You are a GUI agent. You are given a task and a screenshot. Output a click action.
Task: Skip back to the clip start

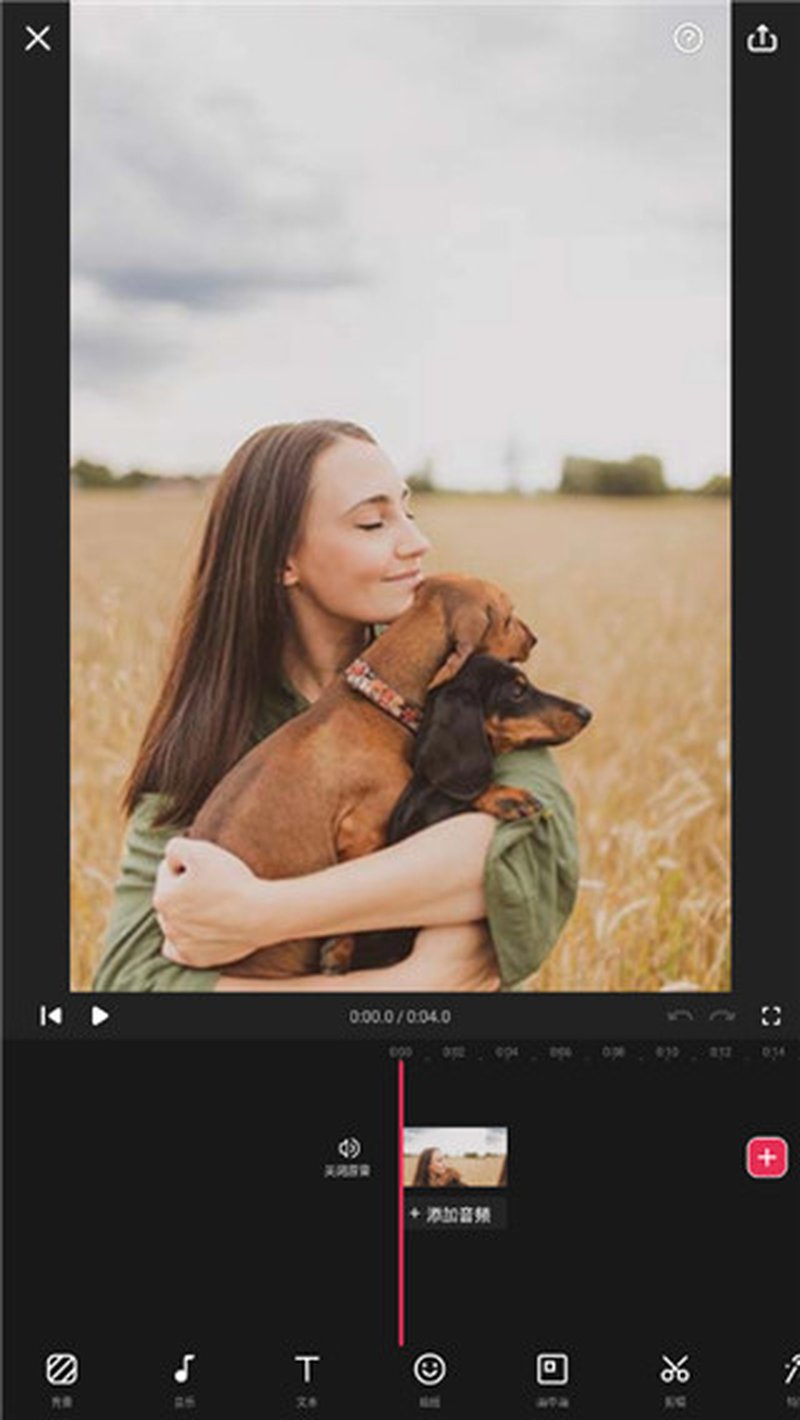click(x=50, y=1016)
